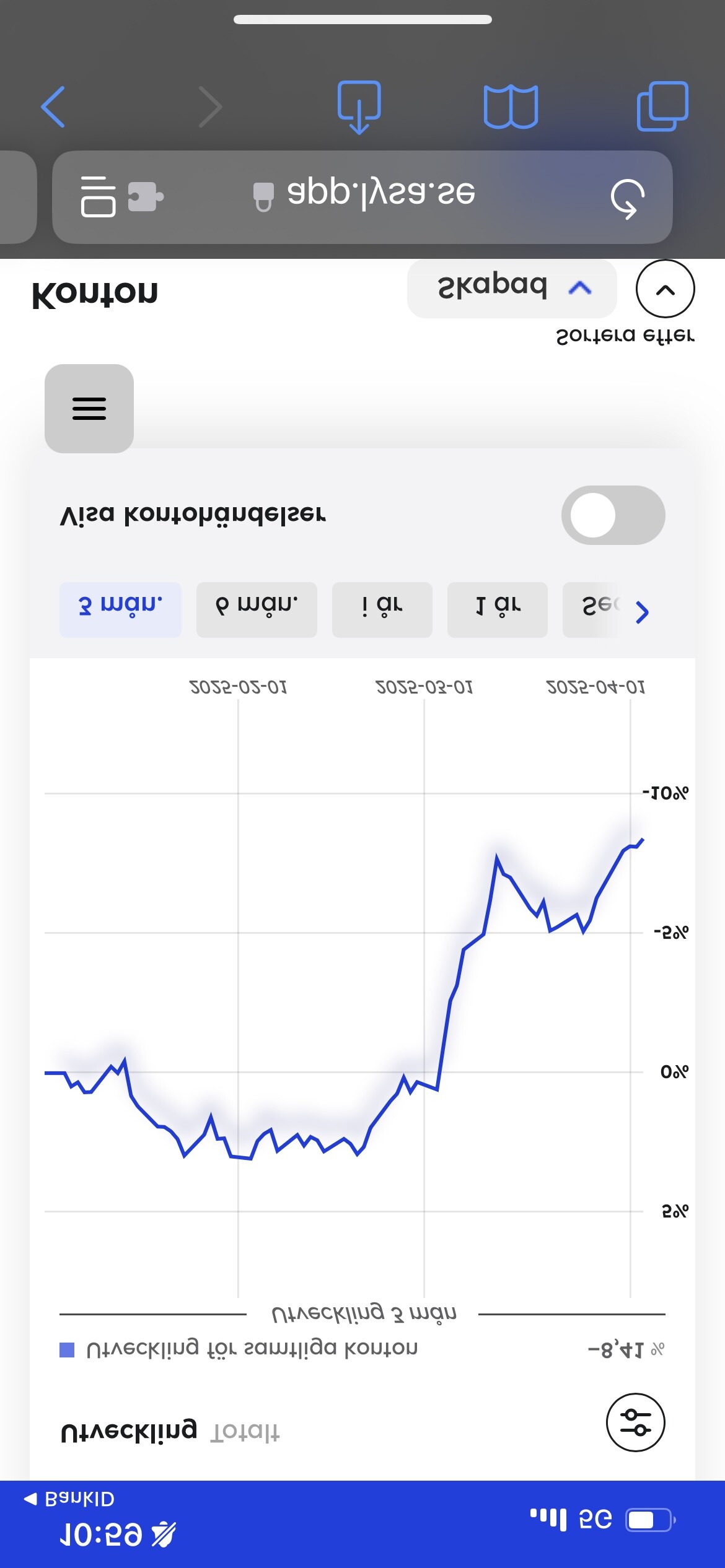
Task: Choose the 1 år period
Action: point(497,609)
